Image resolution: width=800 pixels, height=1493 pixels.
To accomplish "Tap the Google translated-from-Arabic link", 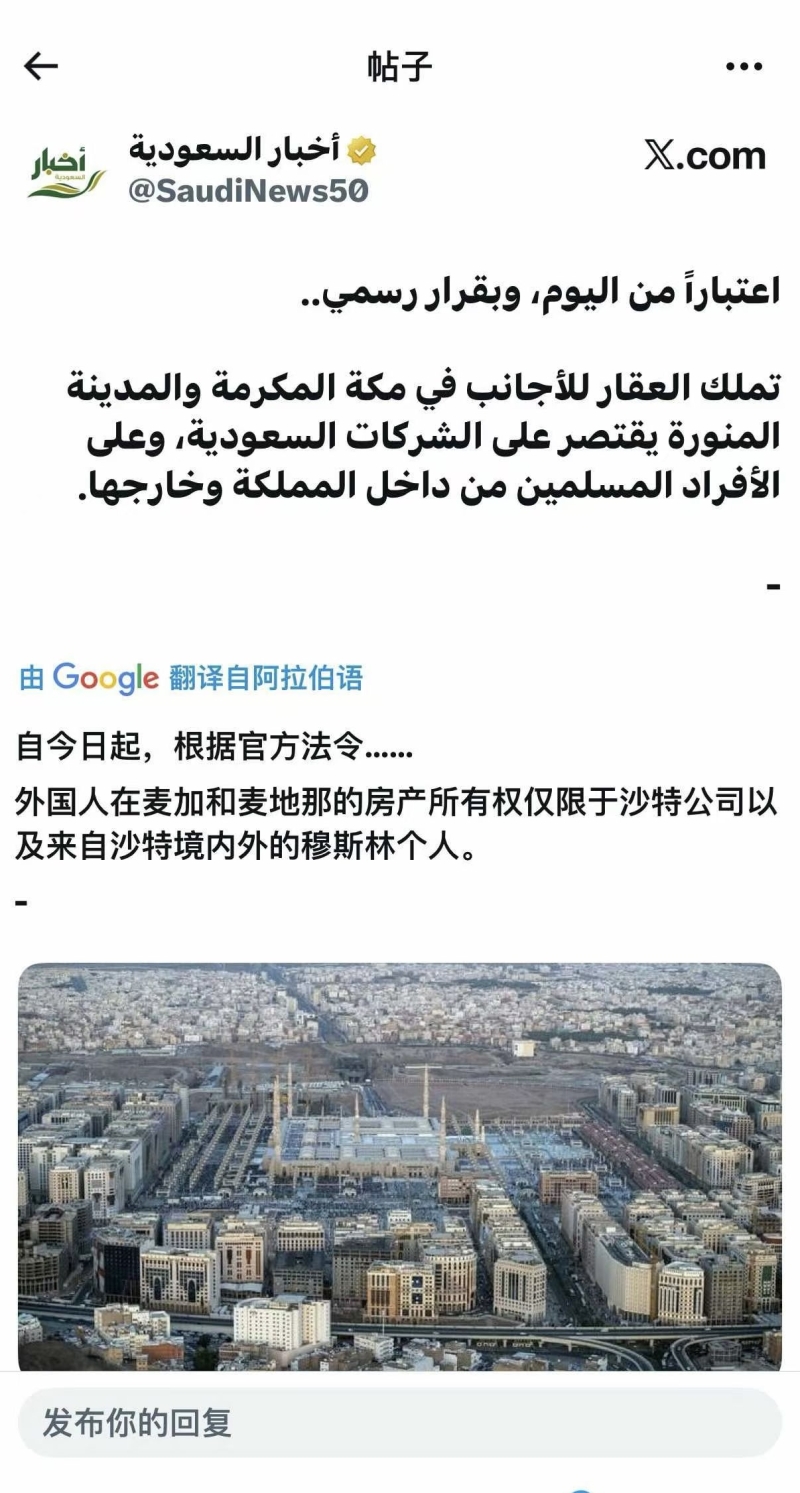I will coord(191,678).
